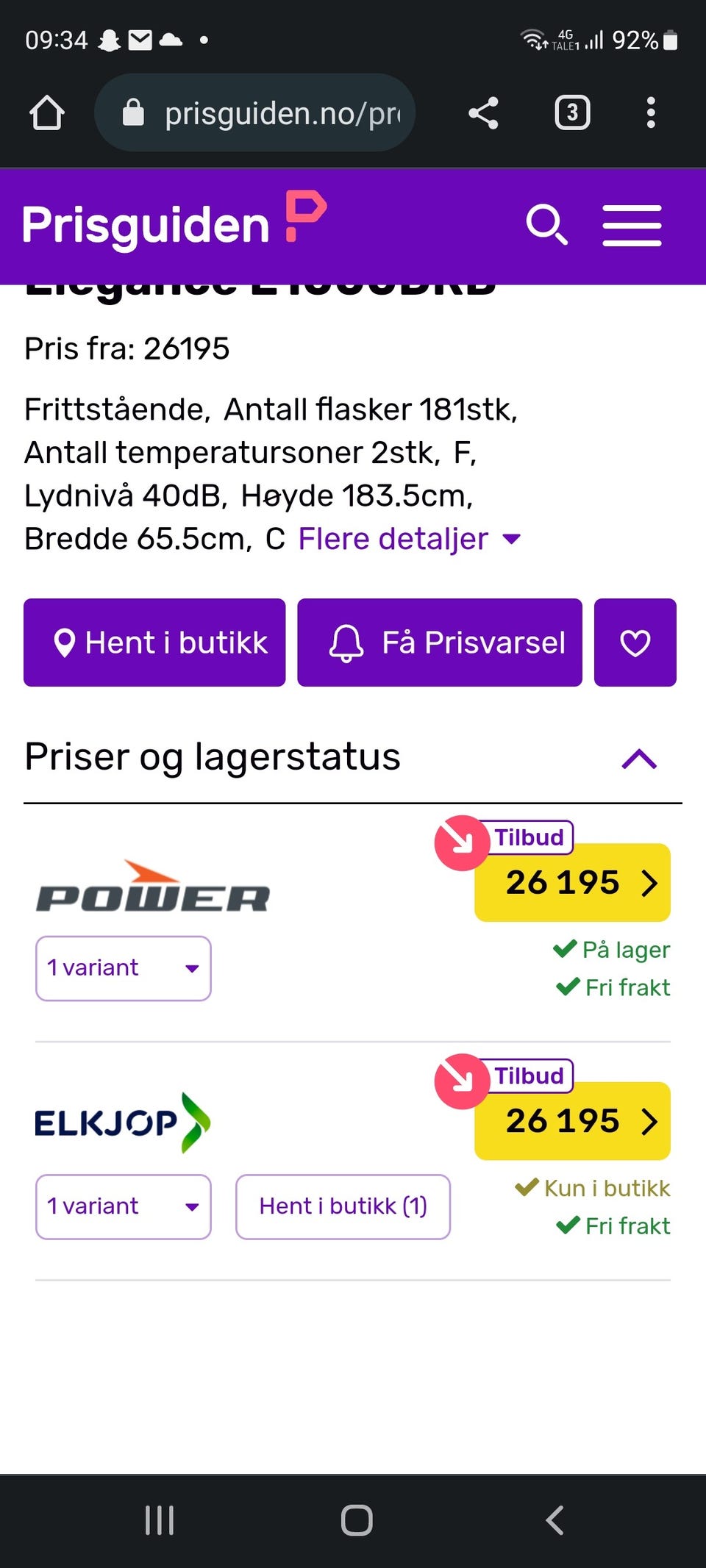Open the hamburger menu
The height and width of the screenshot is (1568, 706).
tap(632, 226)
